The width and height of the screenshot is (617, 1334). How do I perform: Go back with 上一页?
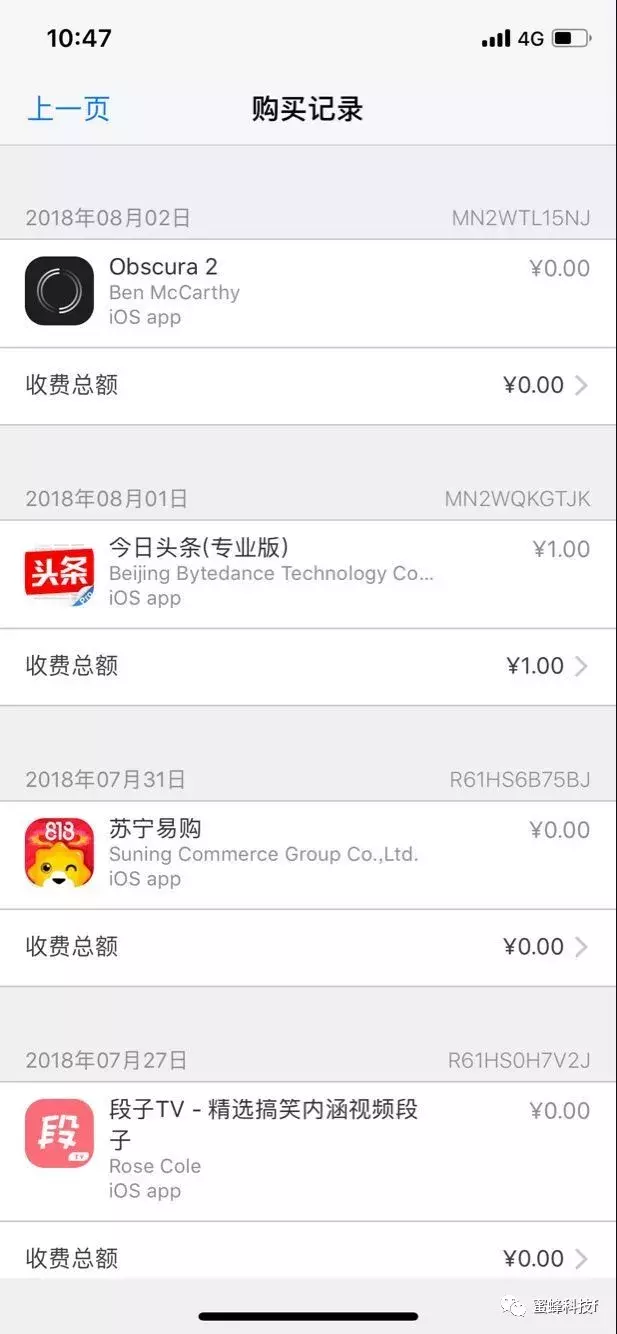(x=68, y=108)
